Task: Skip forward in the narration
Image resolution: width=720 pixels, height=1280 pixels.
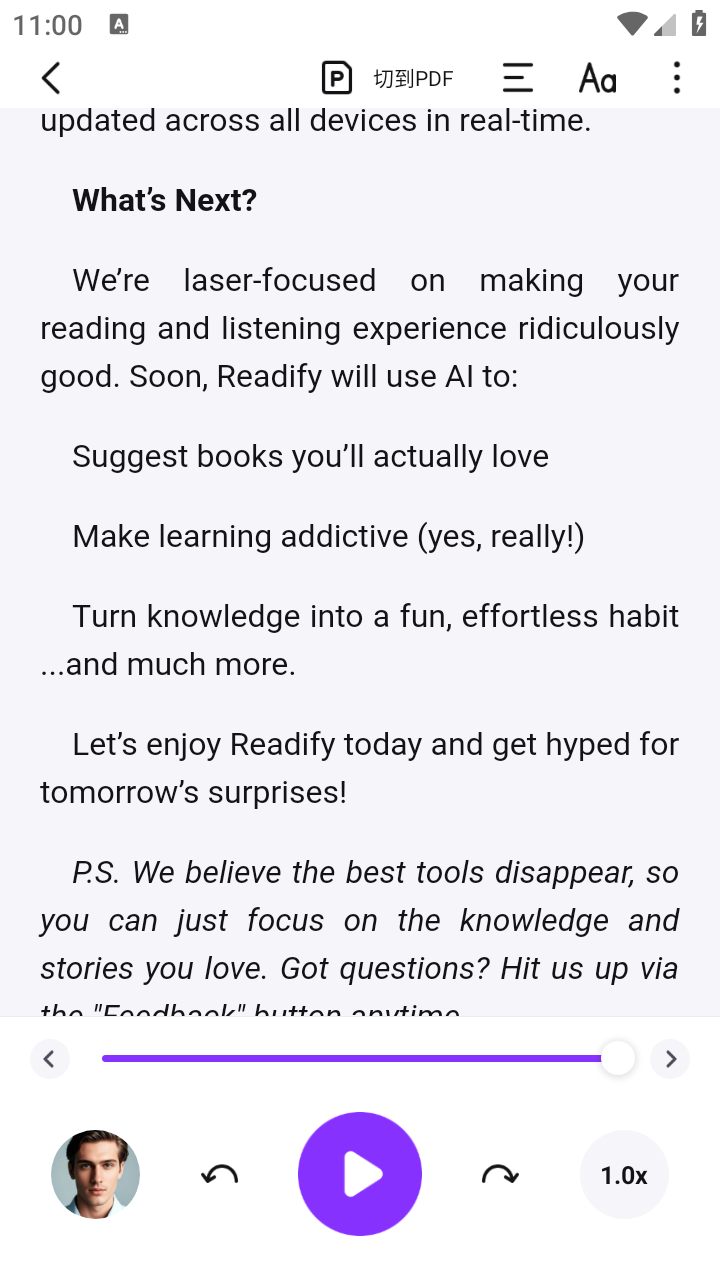Action: (x=499, y=1175)
